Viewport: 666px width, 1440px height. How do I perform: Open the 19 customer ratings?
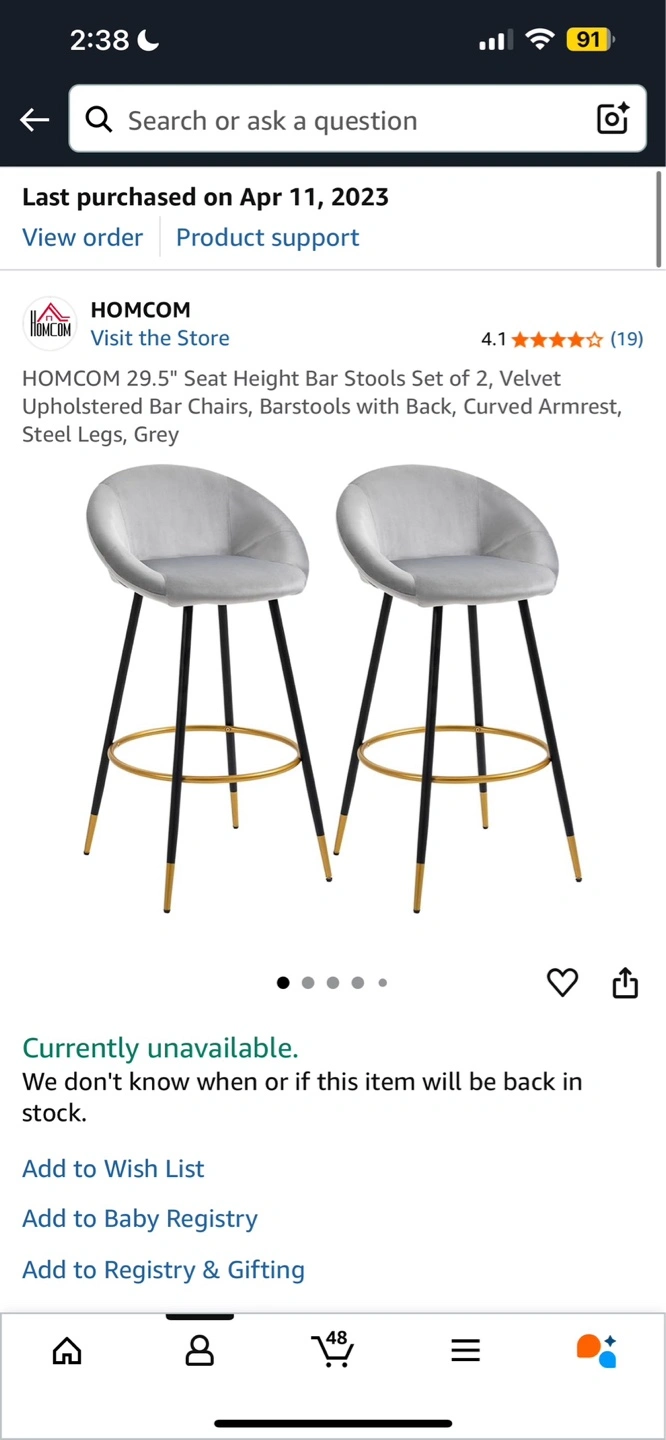[x=626, y=339]
